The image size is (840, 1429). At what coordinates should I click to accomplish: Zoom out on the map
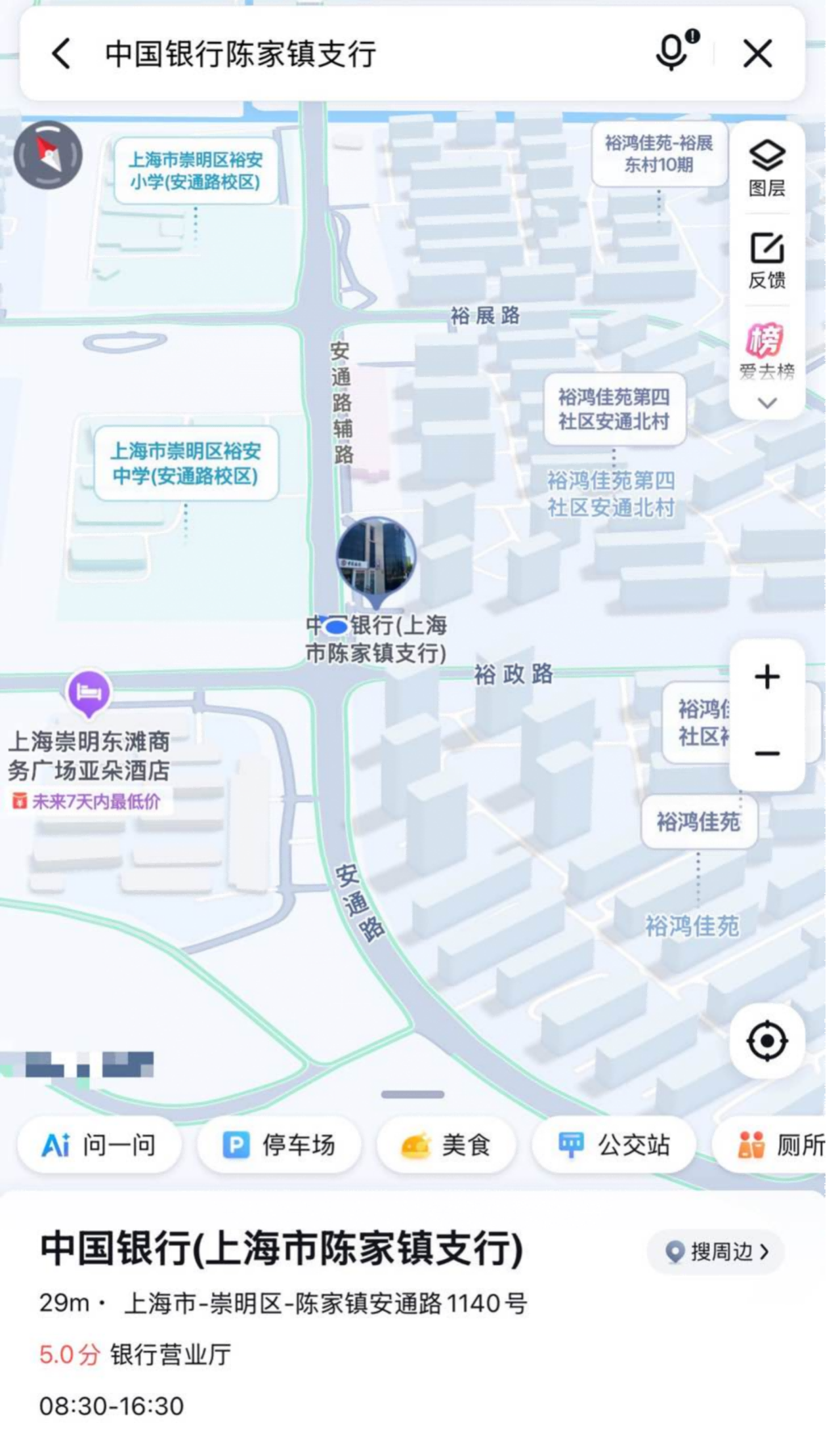[x=767, y=753]
